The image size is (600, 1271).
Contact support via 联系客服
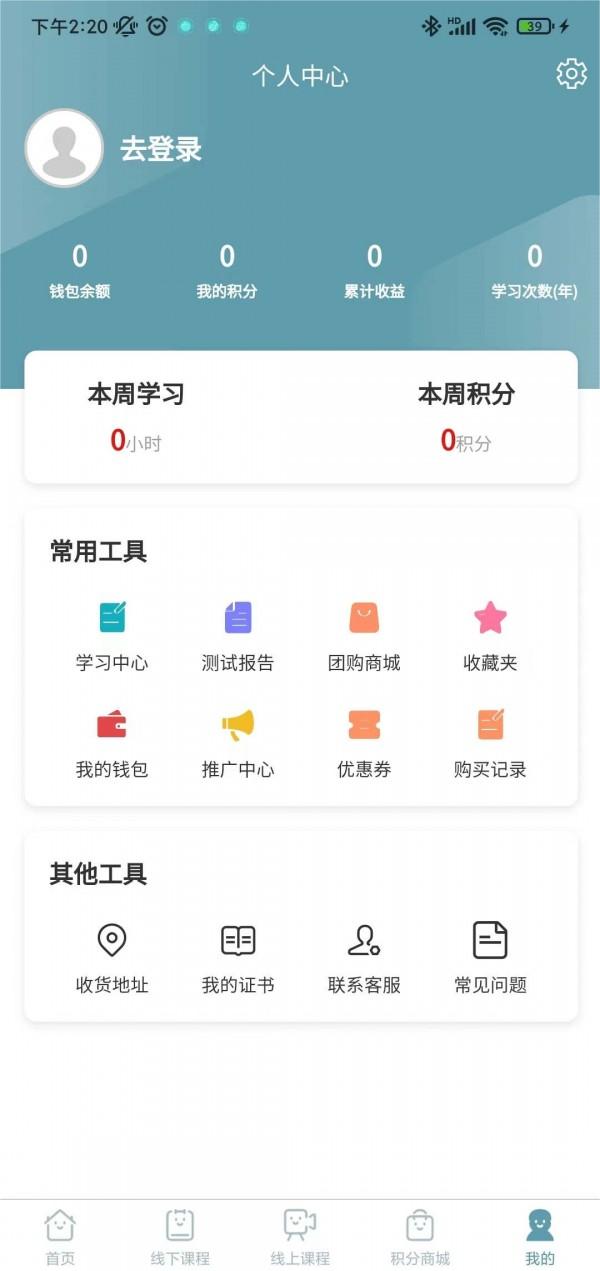(364, 958)
